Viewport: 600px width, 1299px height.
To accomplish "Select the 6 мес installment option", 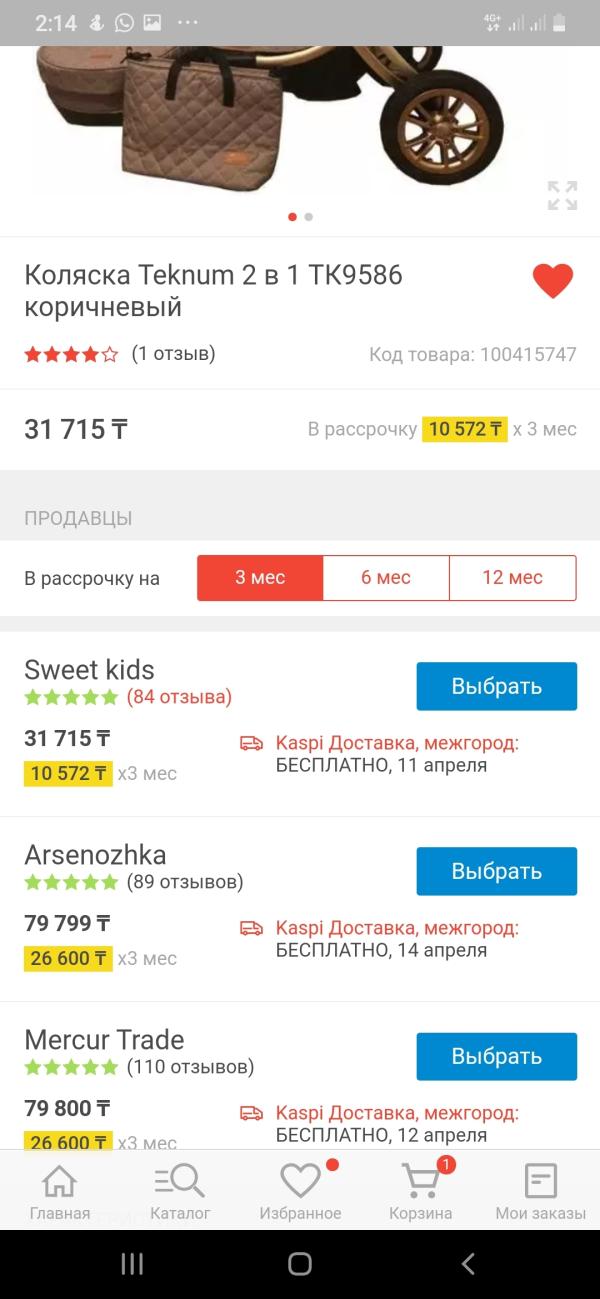I will click(x=386, y=578).
